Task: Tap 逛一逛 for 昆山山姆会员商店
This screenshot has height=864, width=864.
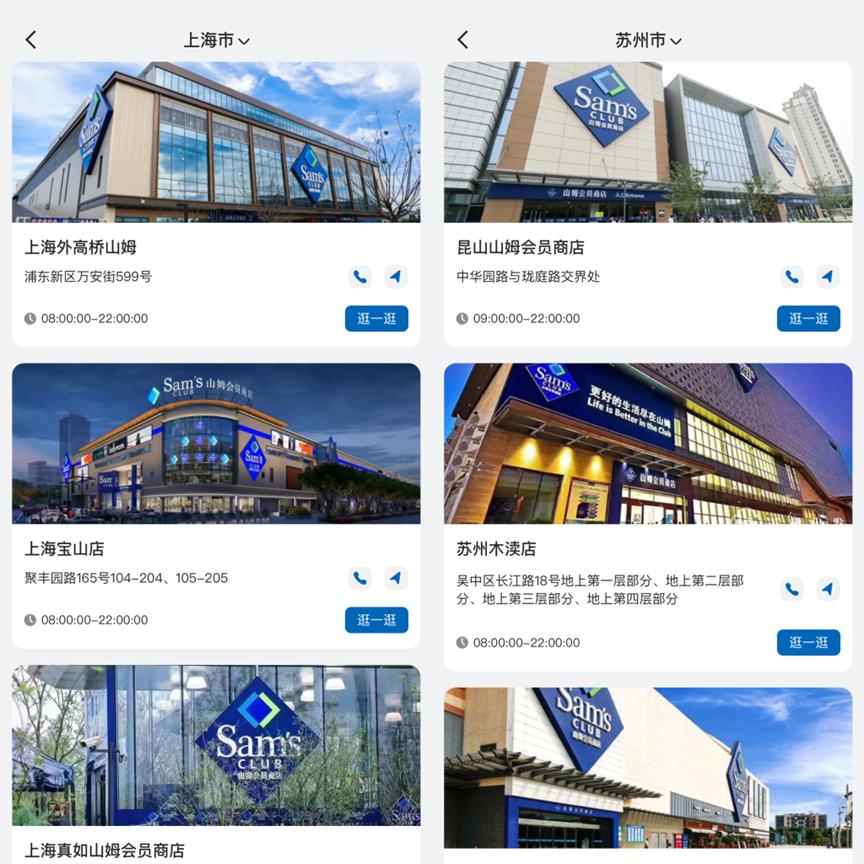Action: coord(808,318)
